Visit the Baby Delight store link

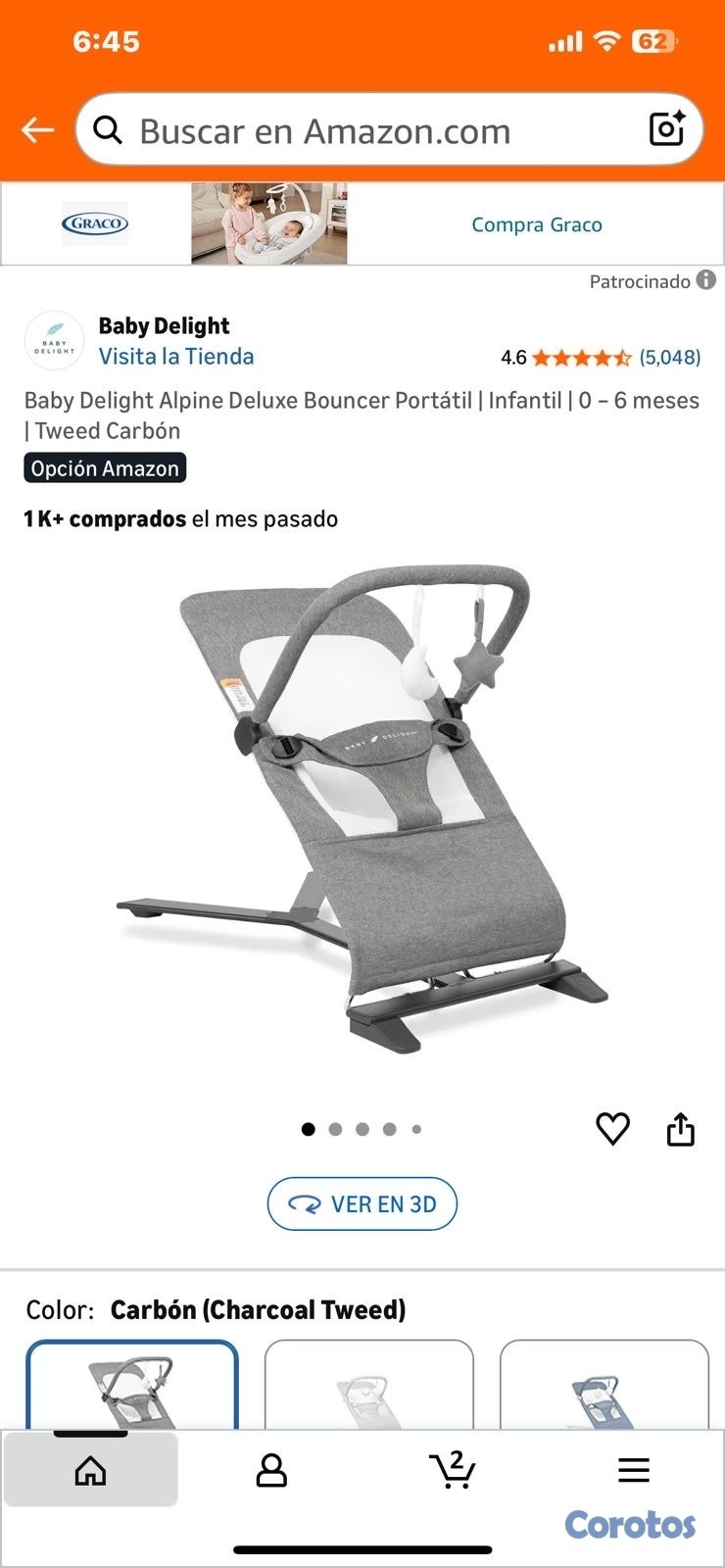coord(176,357)
